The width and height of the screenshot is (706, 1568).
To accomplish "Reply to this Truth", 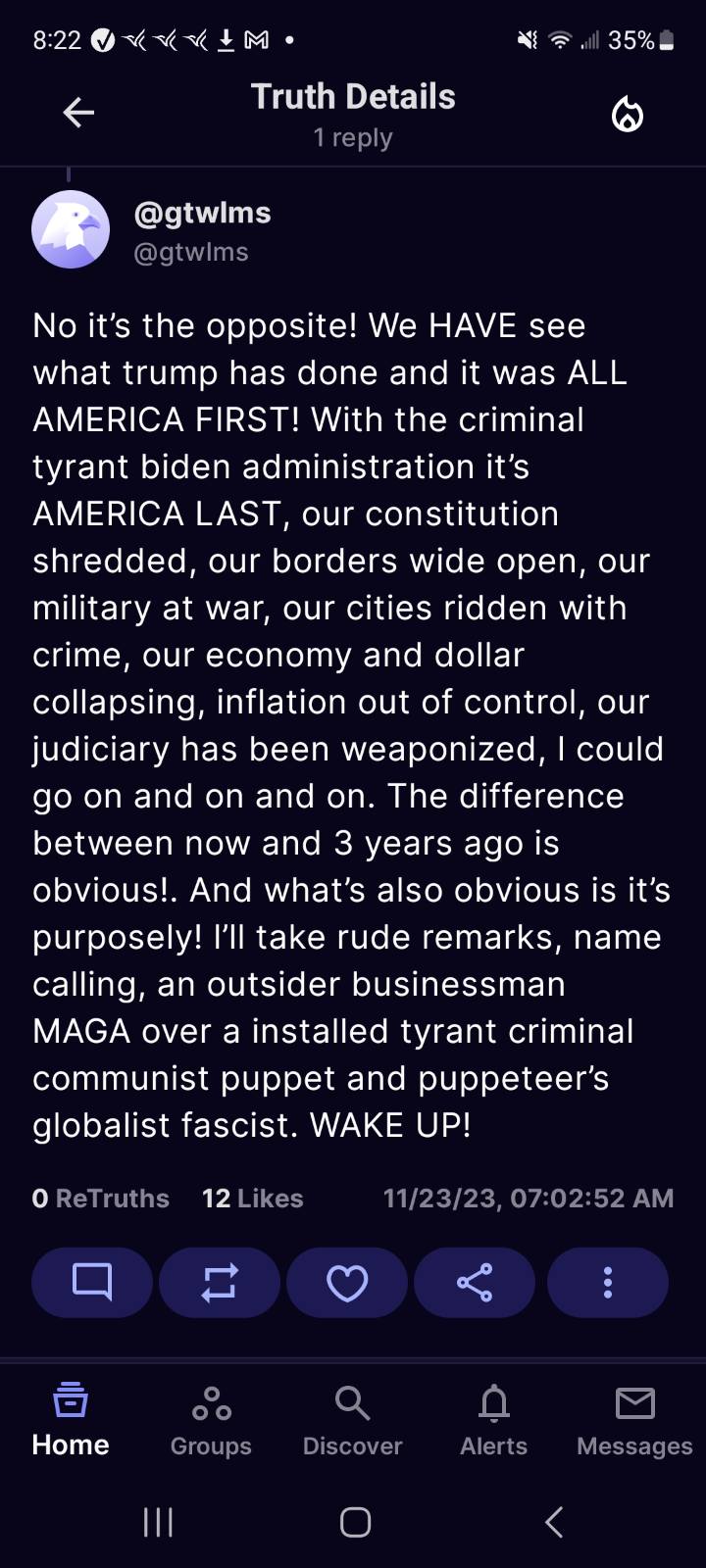I will [x=92, y=1282].
